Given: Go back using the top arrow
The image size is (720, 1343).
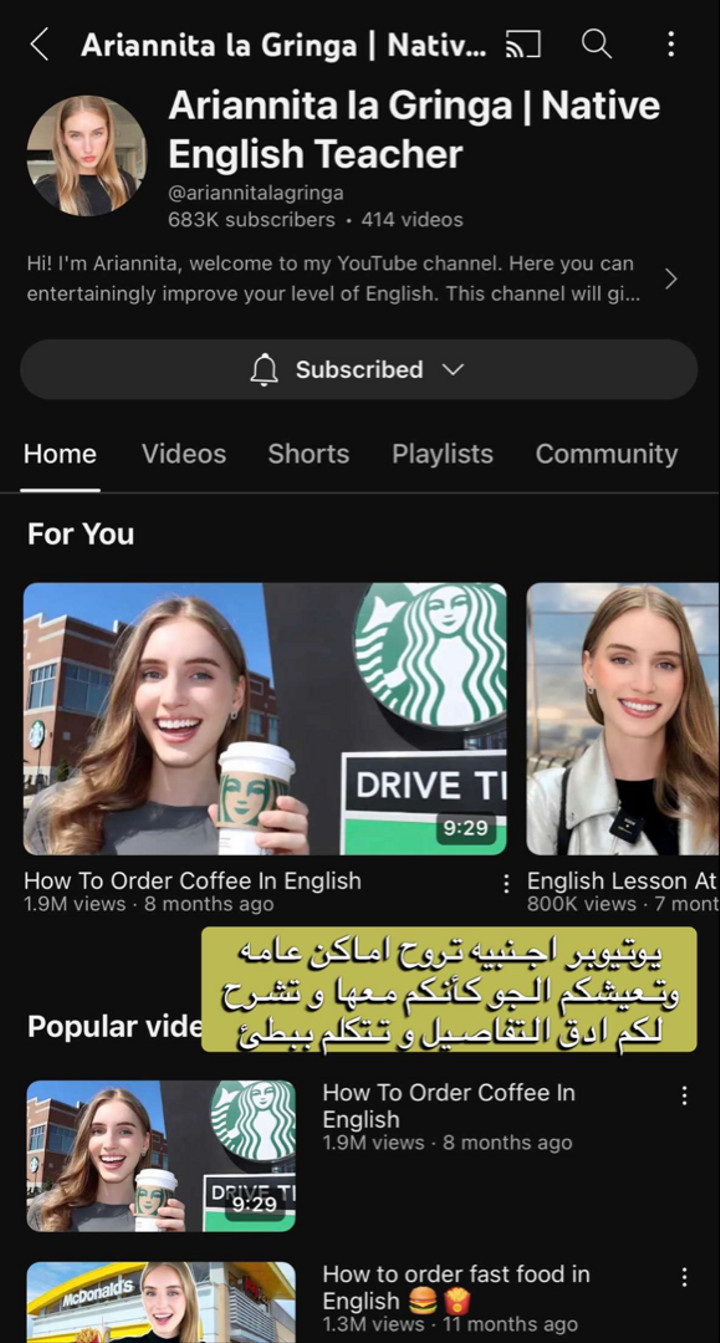Looking at the screenshot, I should click(x=39, y=44).
